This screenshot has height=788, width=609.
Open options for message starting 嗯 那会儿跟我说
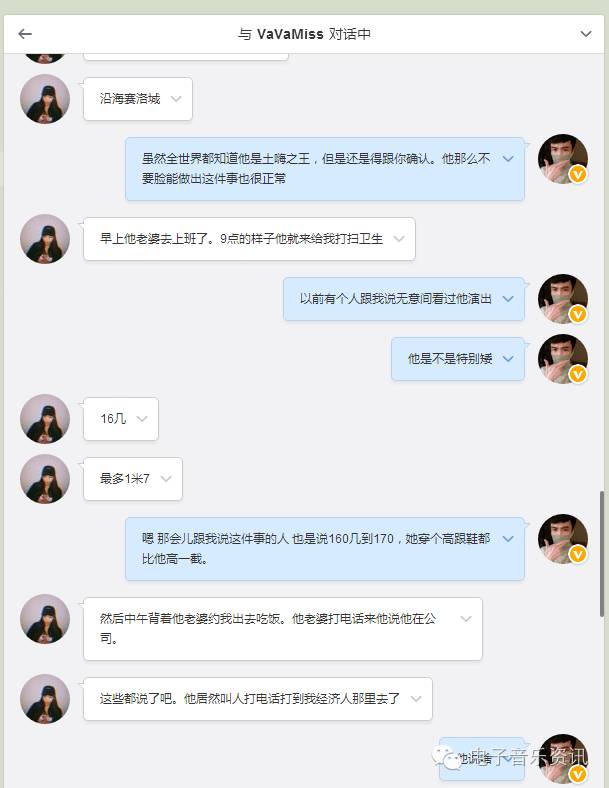(508, 539)
